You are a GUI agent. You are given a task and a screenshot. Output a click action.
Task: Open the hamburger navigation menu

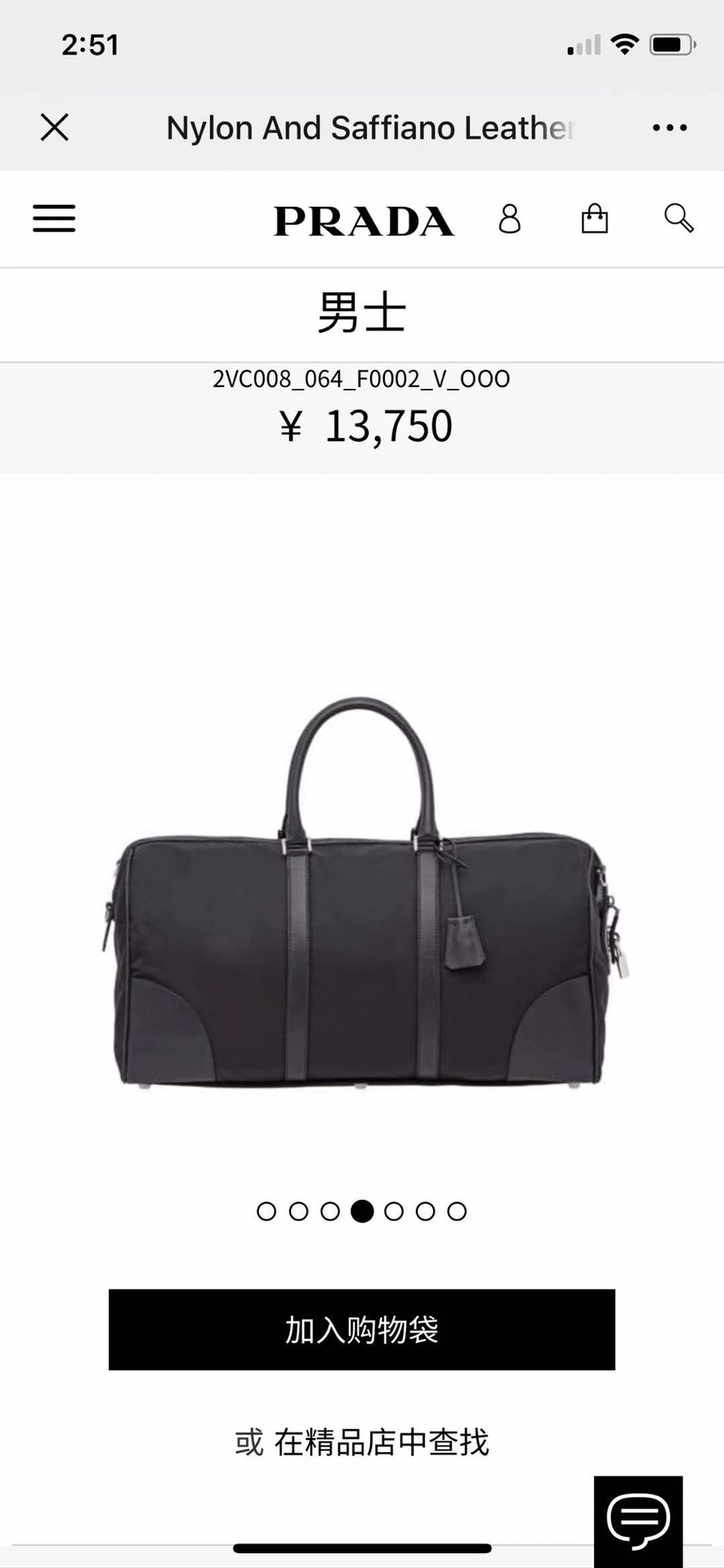[54, 218]
